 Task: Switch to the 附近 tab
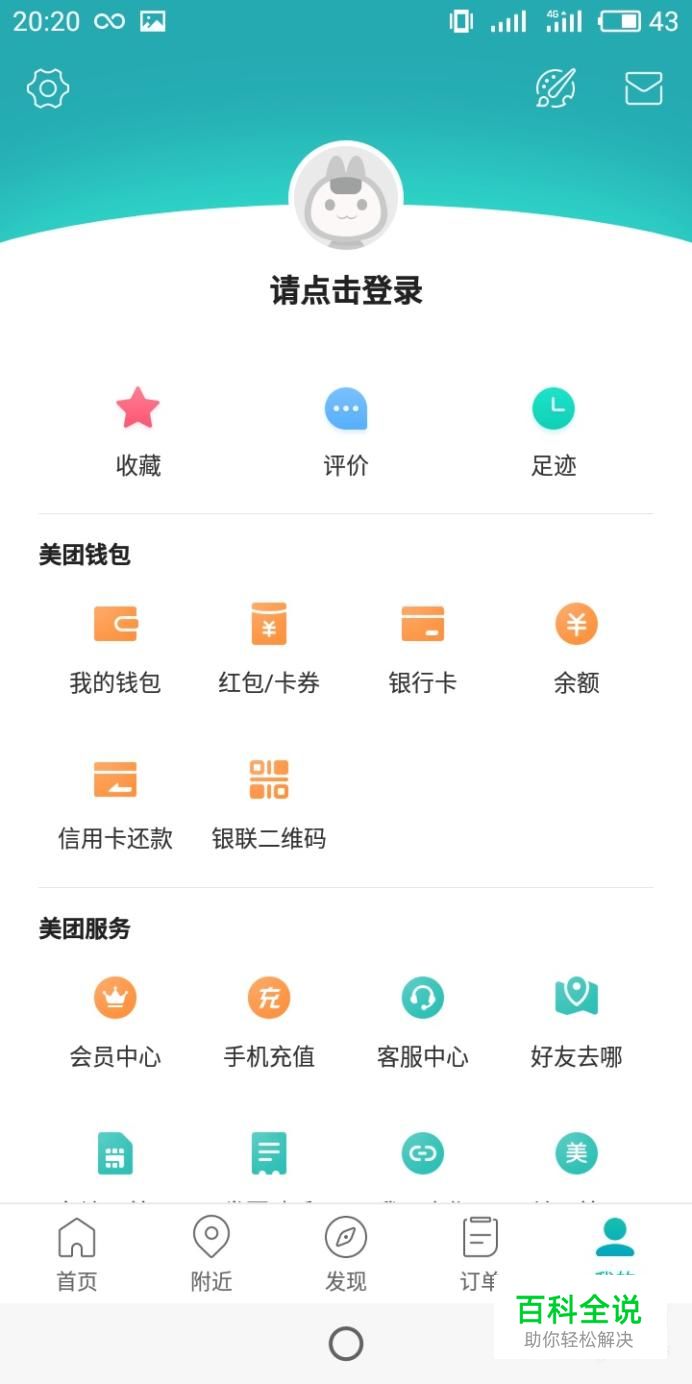click(211, 1254)
